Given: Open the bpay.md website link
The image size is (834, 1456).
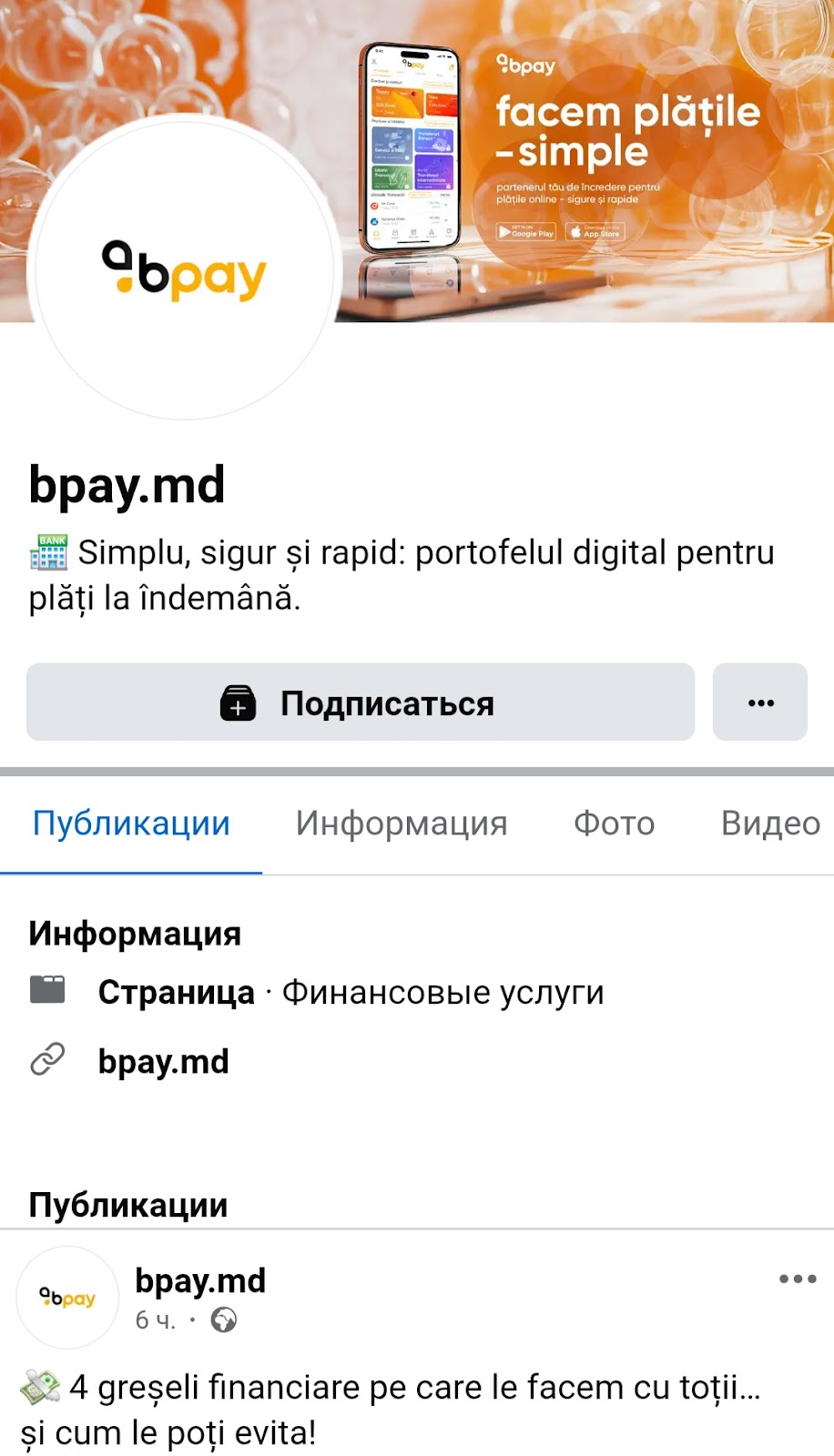Looking at the screenshot, I should pos(164,1060).
